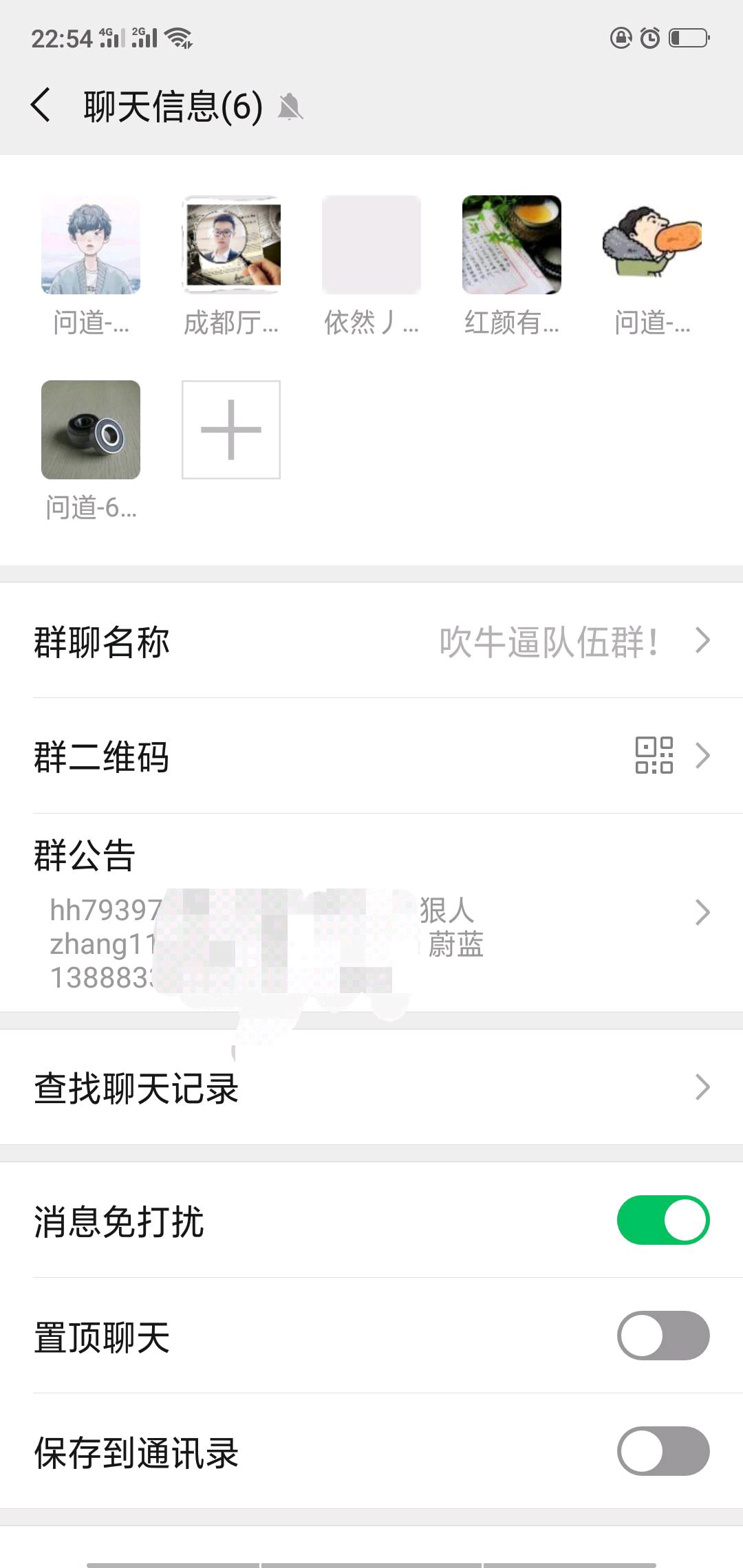Disable 消息免打扰 mute switch
743x1568 pixels.
pos(663,1220)
